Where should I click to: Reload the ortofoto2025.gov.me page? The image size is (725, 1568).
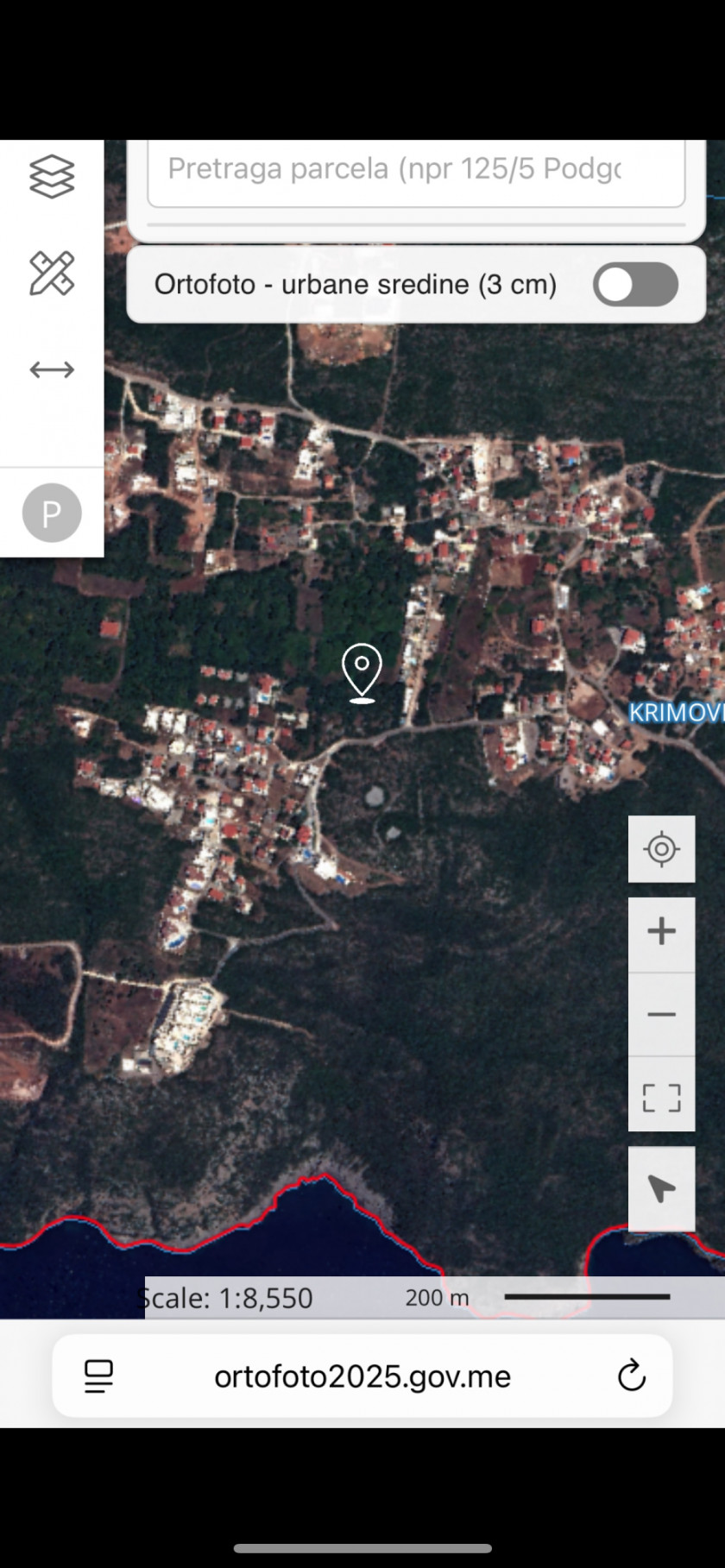pos(632,1376)
